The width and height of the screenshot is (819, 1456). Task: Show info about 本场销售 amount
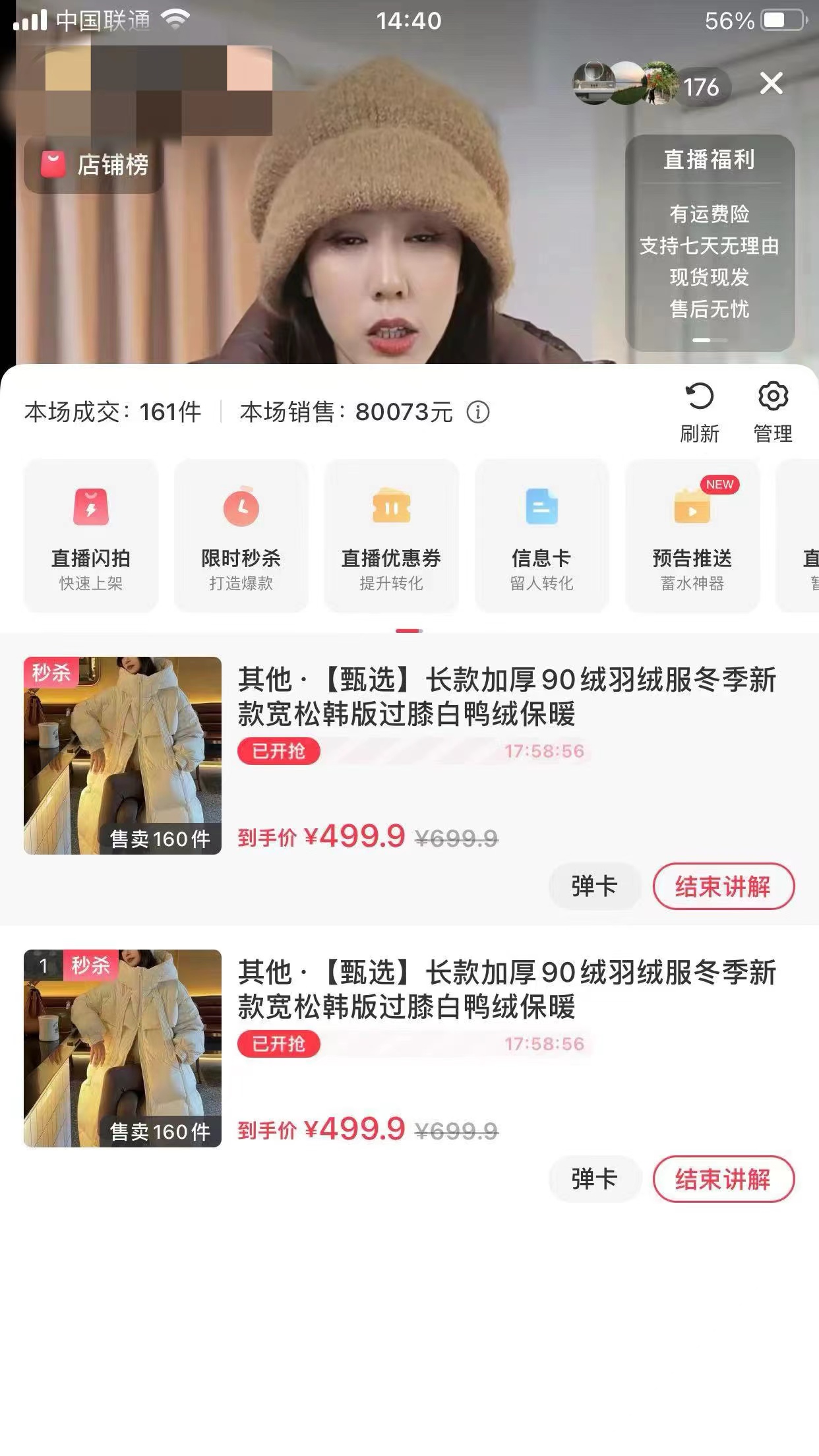click(478, 413)
